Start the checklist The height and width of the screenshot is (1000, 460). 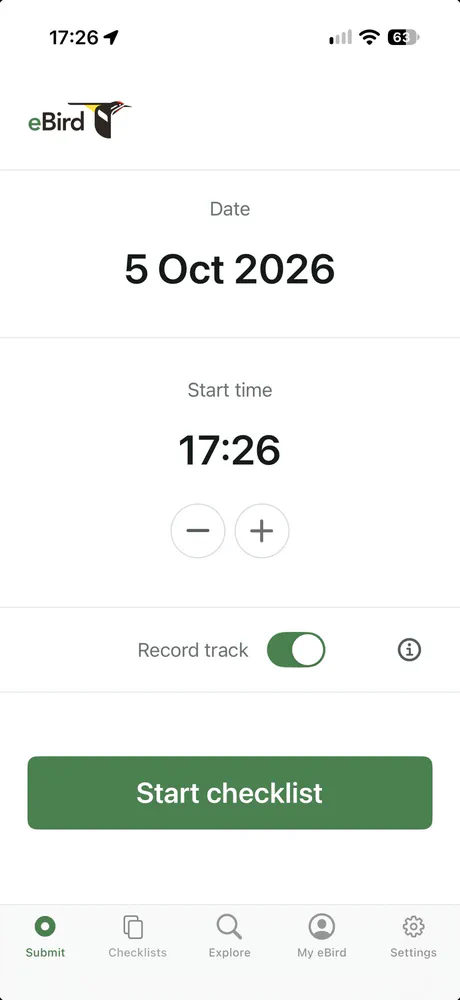230,793
